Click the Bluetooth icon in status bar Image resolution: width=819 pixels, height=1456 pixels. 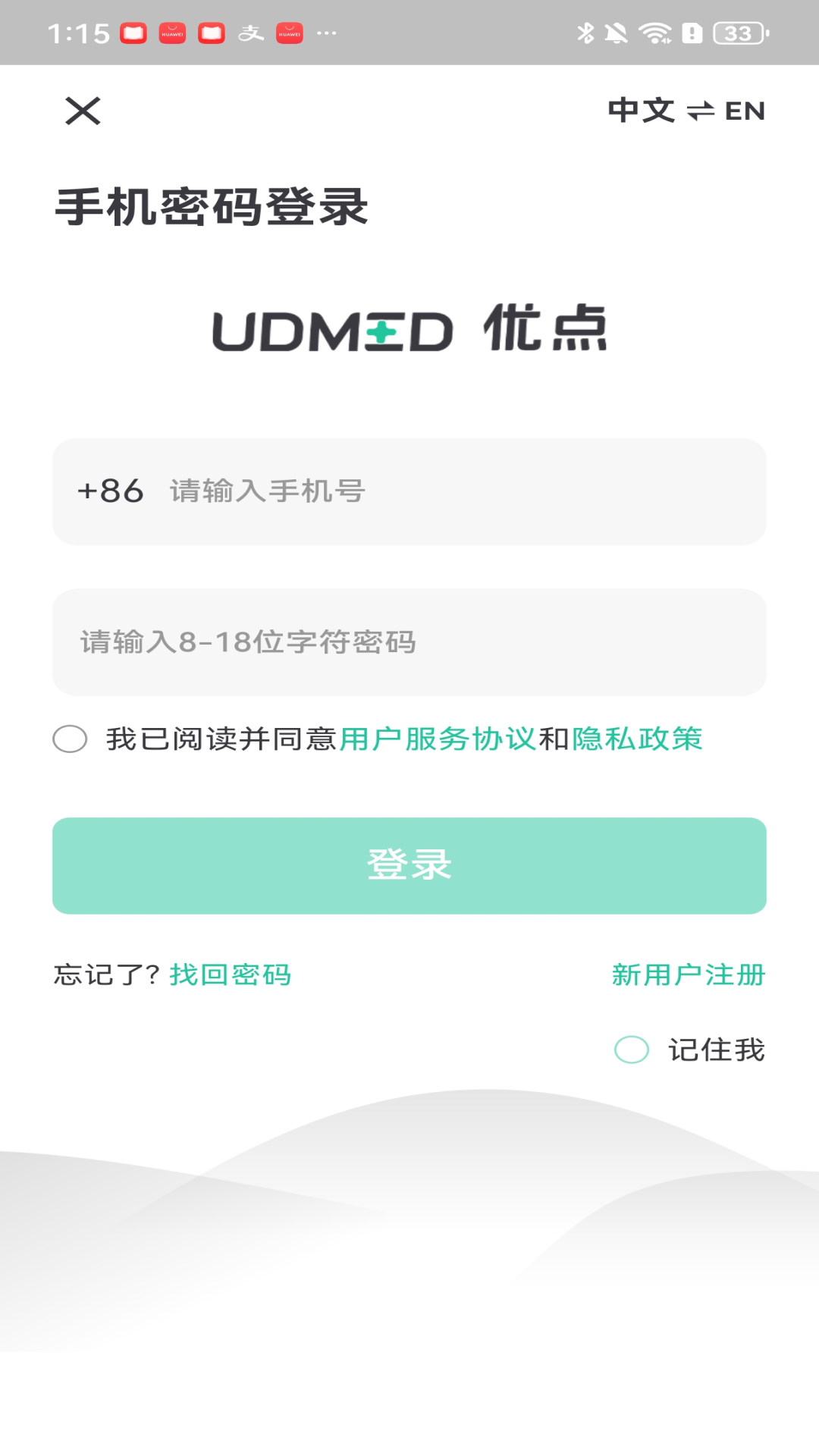[x=584, y=32]
